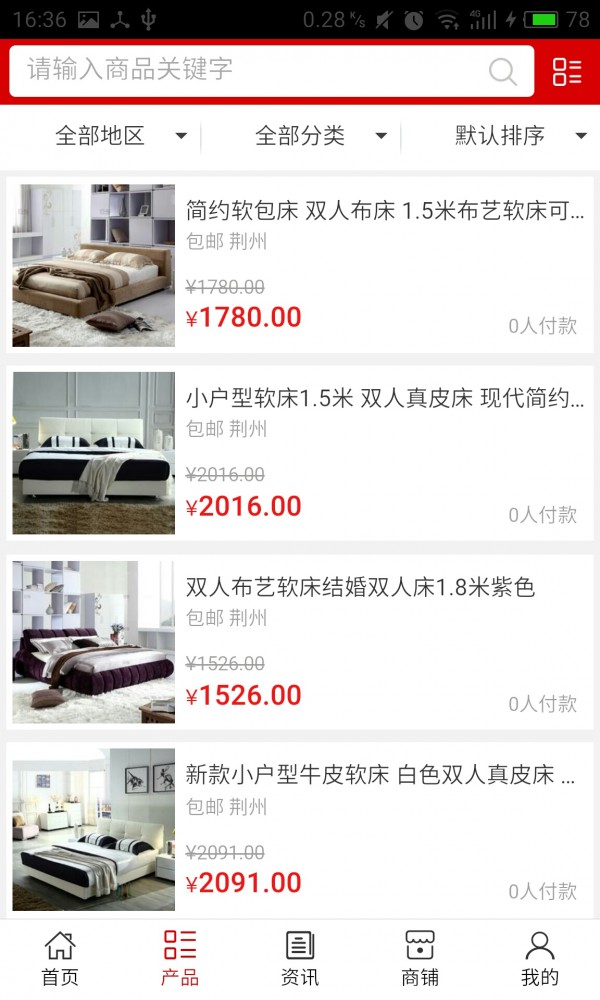Expand the 全部地区 region dropdown
600x1000 pixels.
[x=120, y=136]
